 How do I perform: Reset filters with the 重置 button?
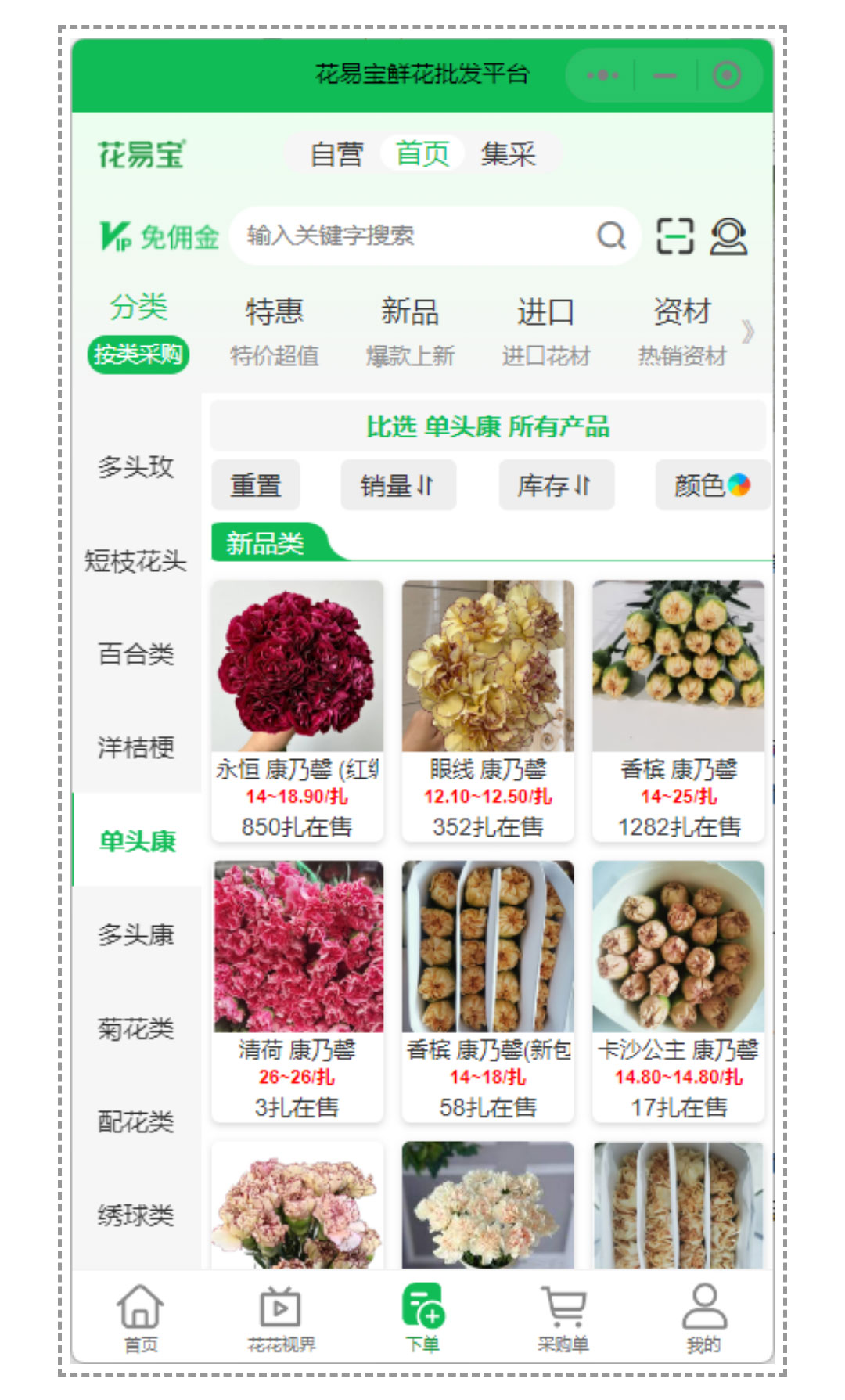(255, 485)
